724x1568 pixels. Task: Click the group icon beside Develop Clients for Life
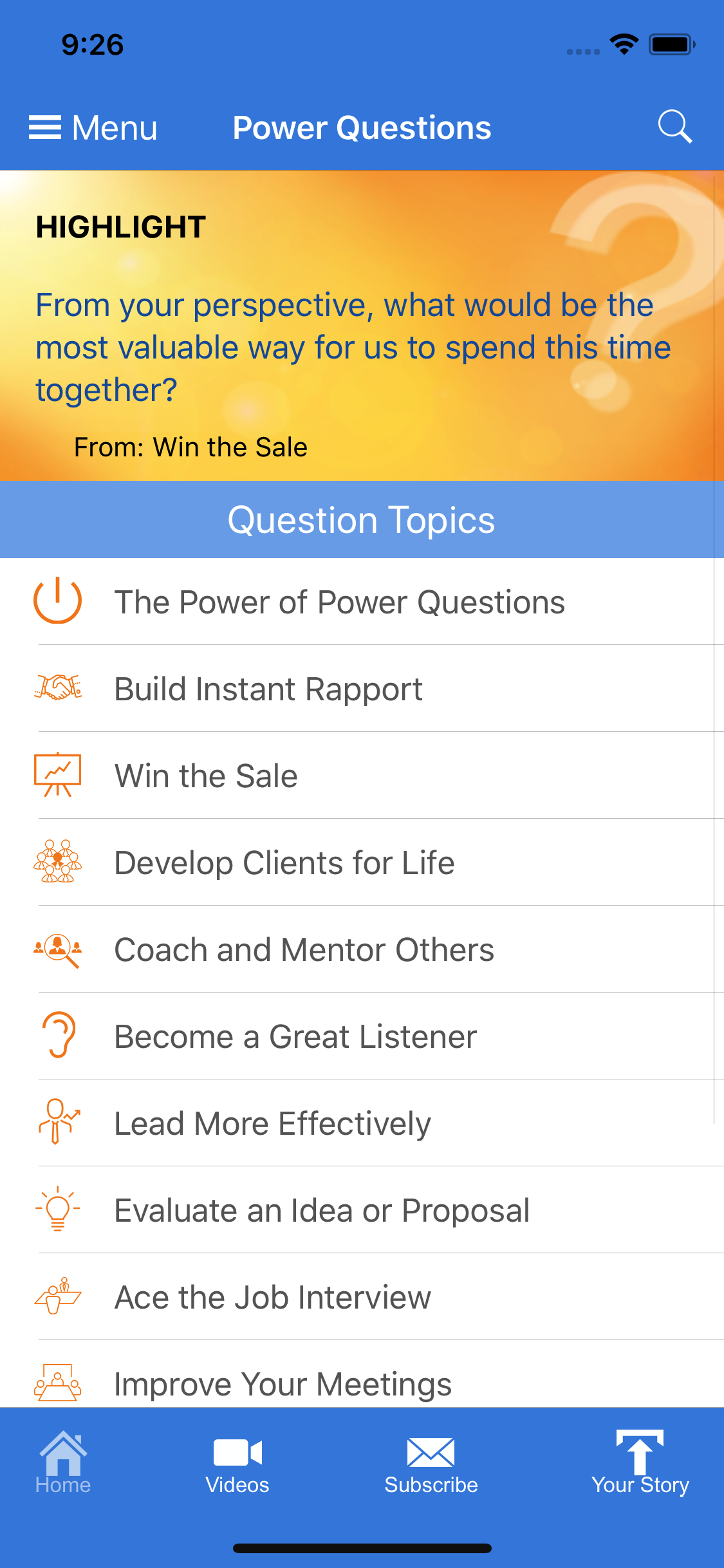(x=57, y=863)
